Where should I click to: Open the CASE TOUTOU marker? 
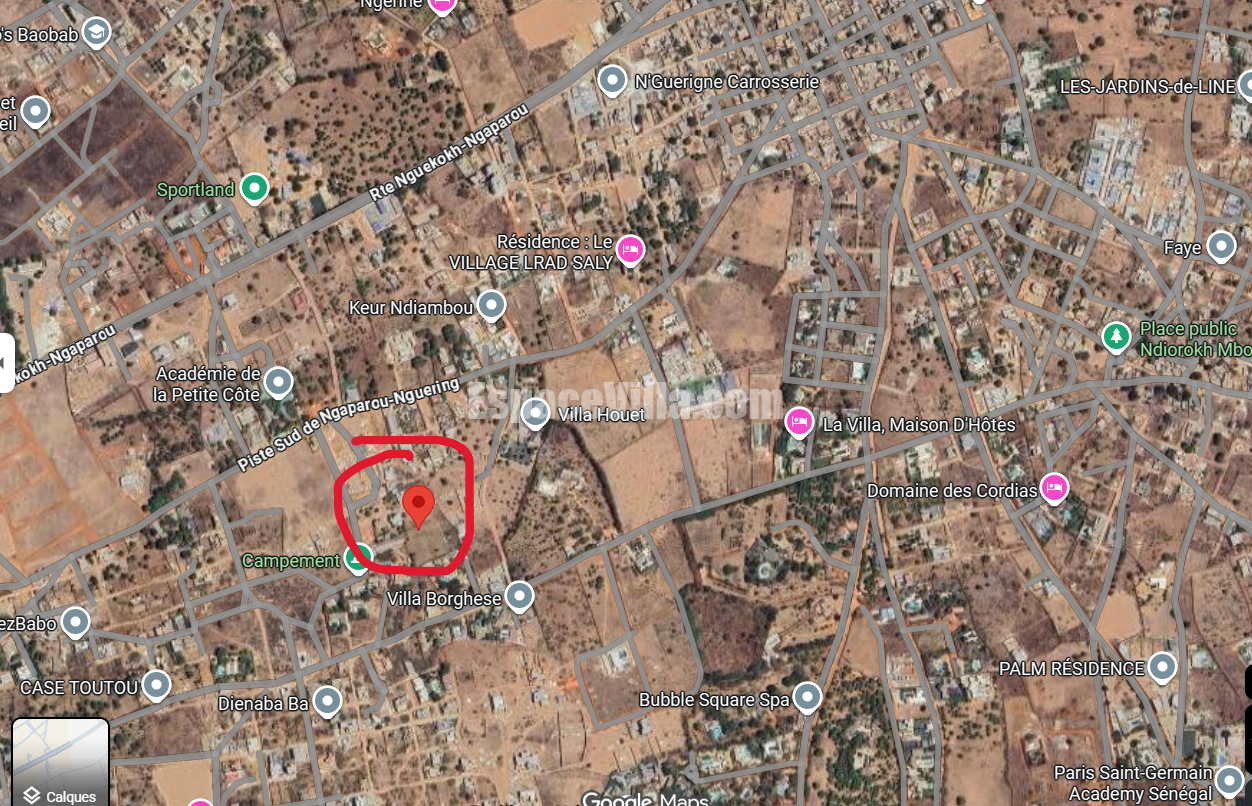pyautogui.click(x=156, y=684)
